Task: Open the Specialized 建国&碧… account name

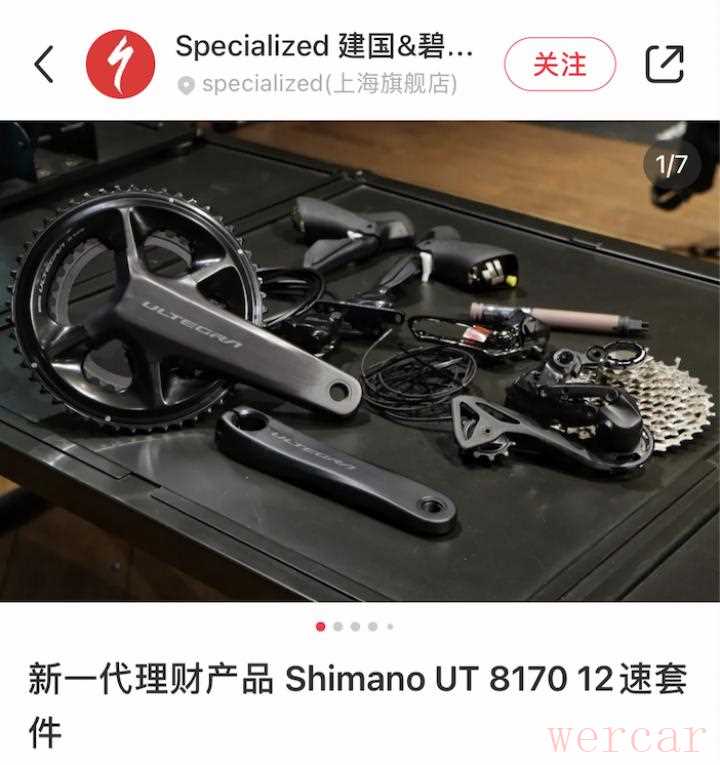Action: pos(324,46)
